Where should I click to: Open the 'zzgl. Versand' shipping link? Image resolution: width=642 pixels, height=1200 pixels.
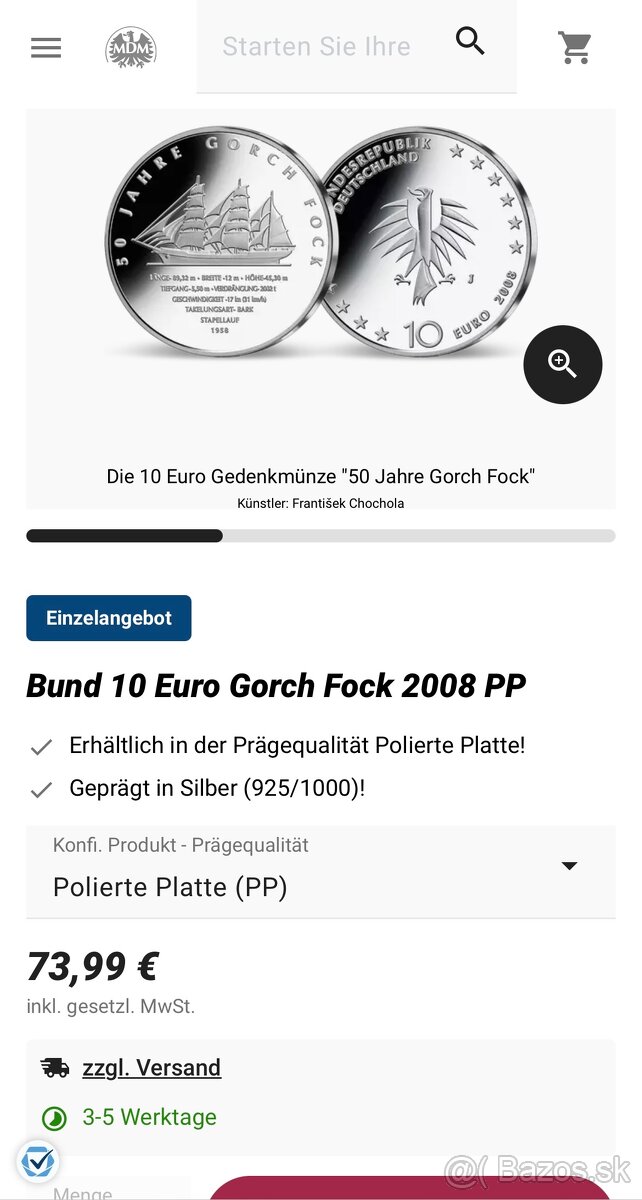click(151, 1068)
